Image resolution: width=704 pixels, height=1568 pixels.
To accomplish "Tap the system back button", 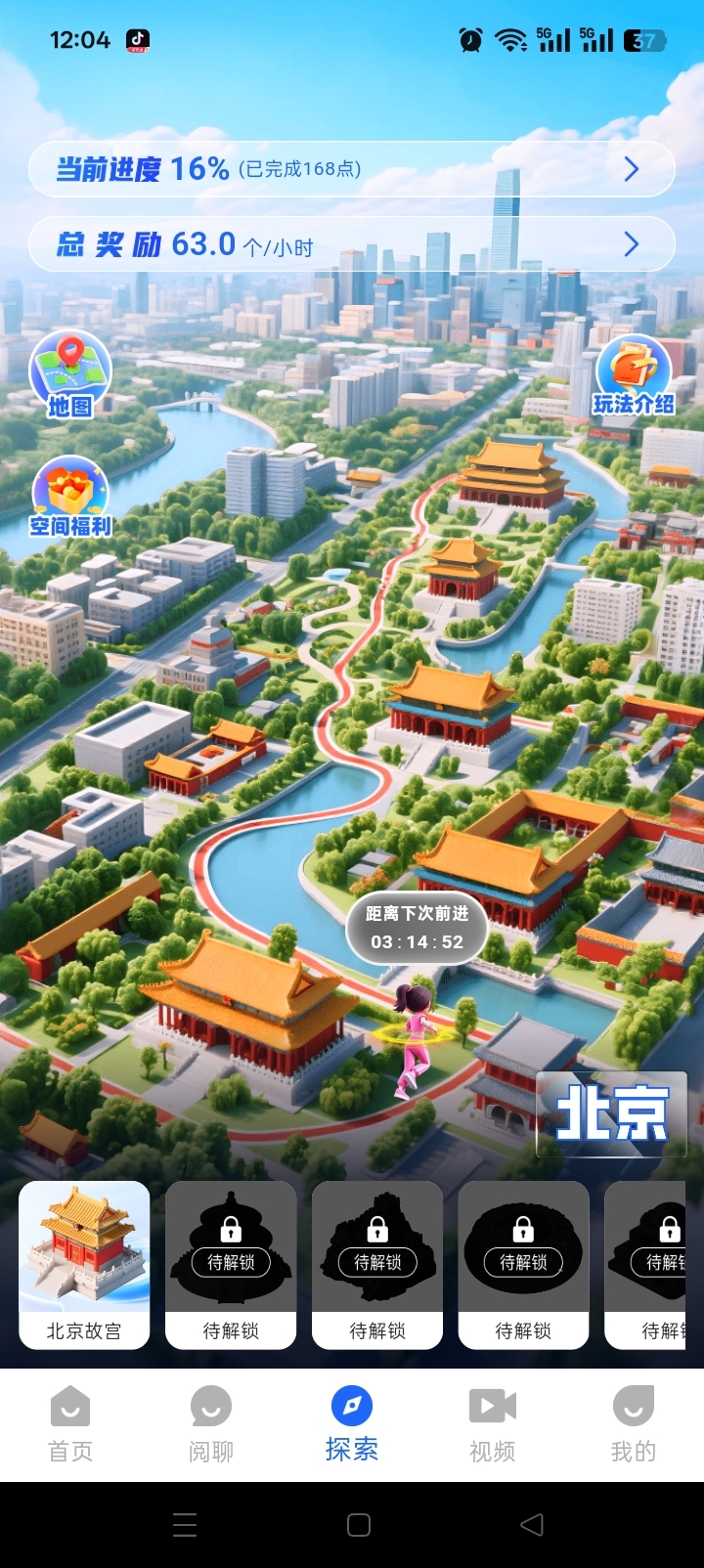I will pos(532,1525).
